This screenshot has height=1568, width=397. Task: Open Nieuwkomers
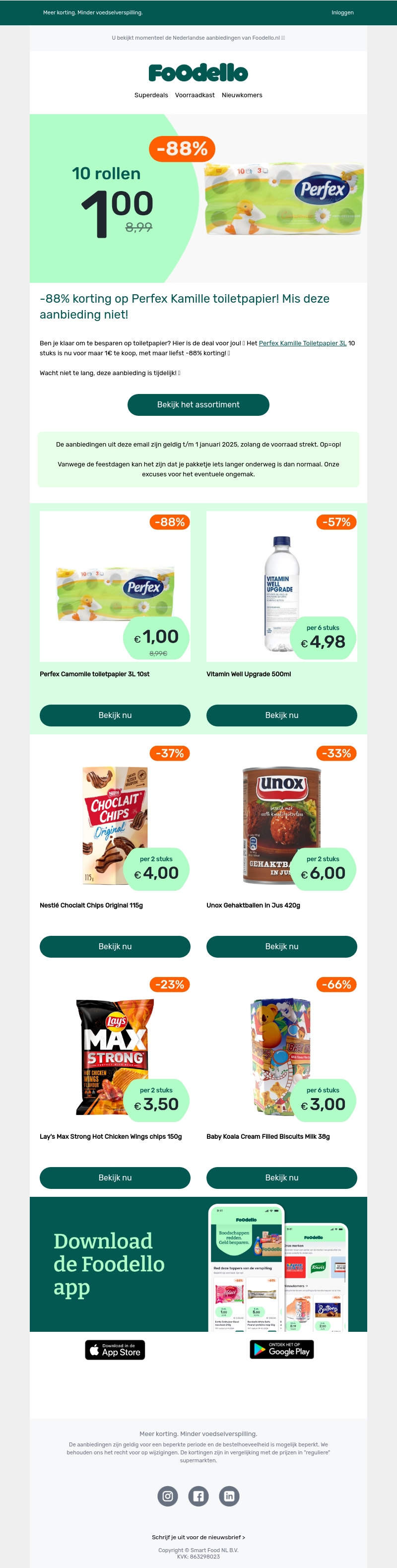pyautogui.click(x=242, y=95)
